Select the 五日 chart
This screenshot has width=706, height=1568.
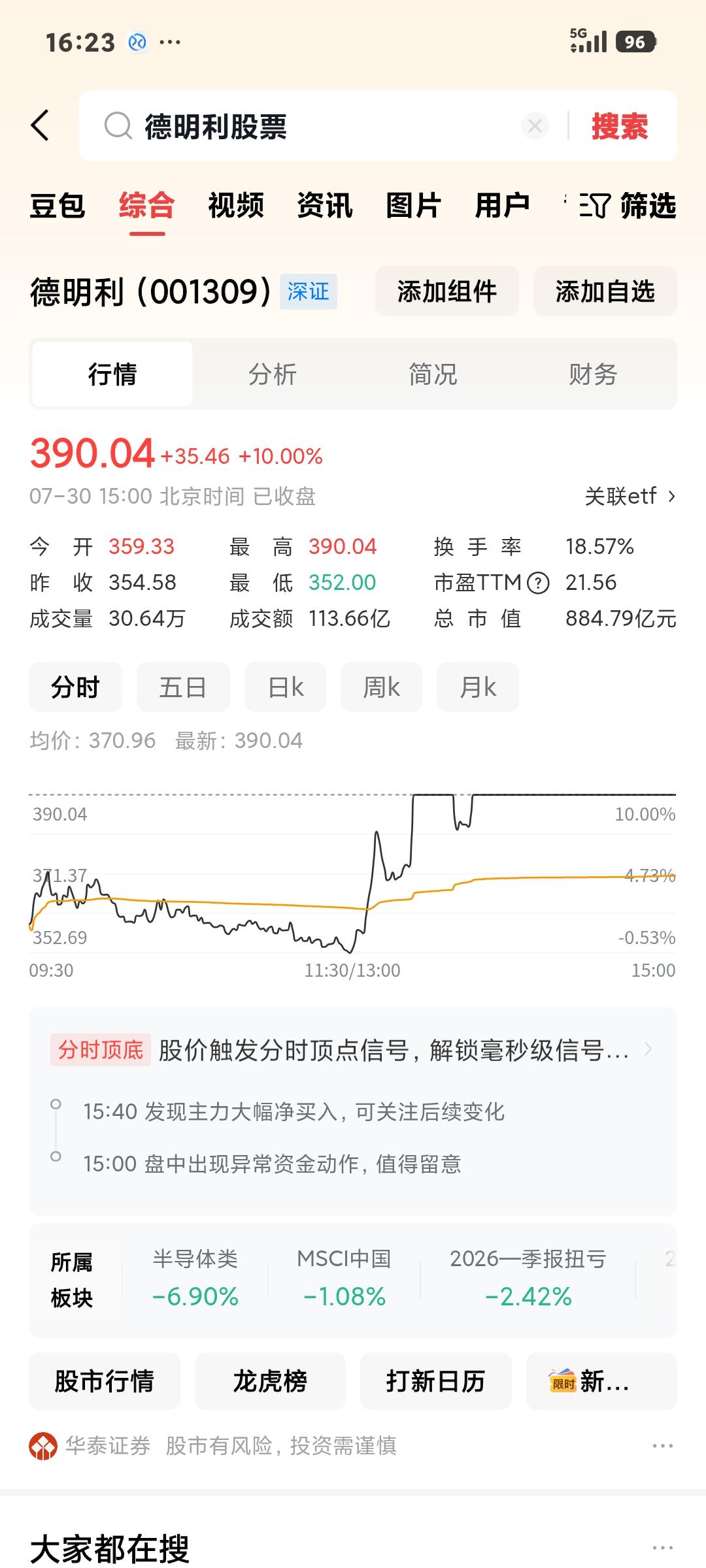point(183,687)
